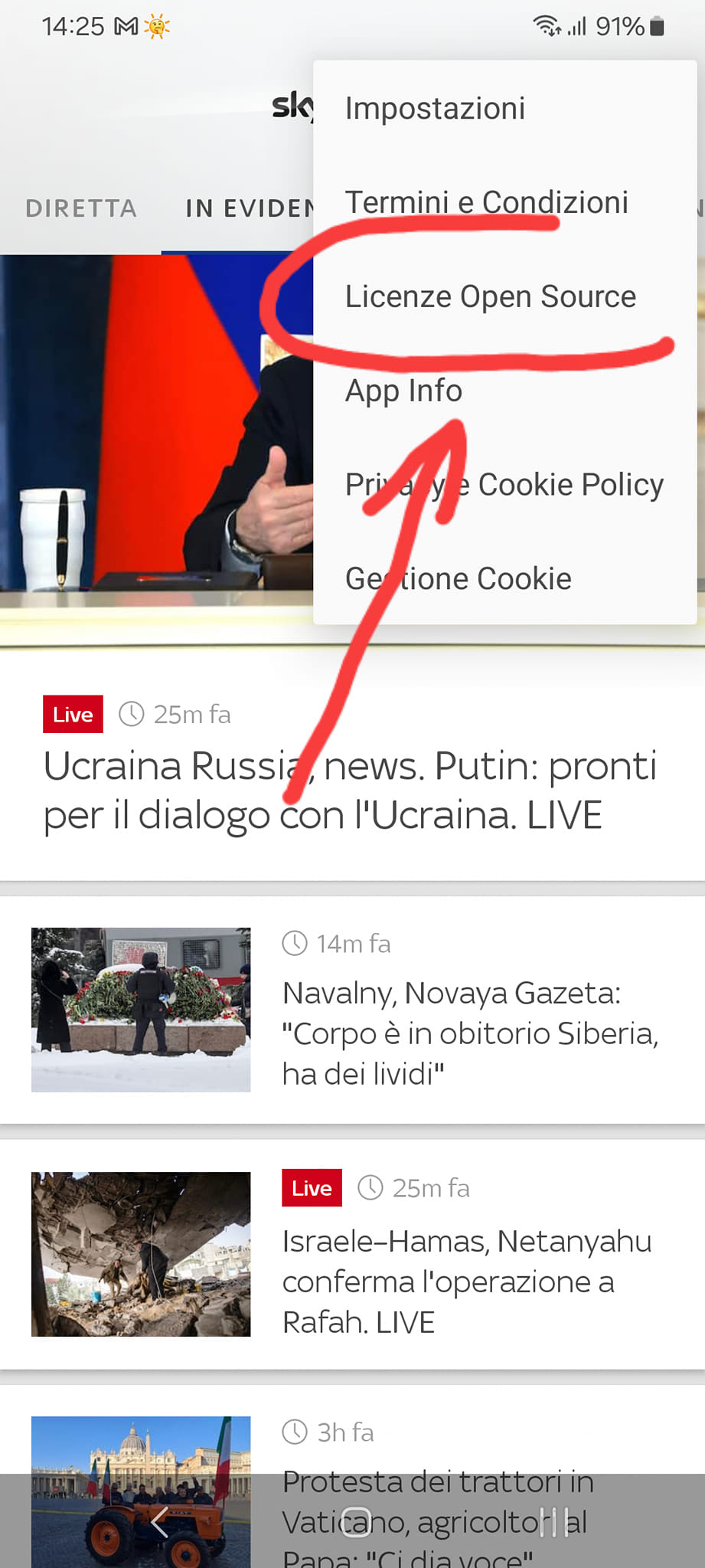Select Licenze Open Source
The width and height of the screenshot is (705, 1568).
click(x=490, y=297)
